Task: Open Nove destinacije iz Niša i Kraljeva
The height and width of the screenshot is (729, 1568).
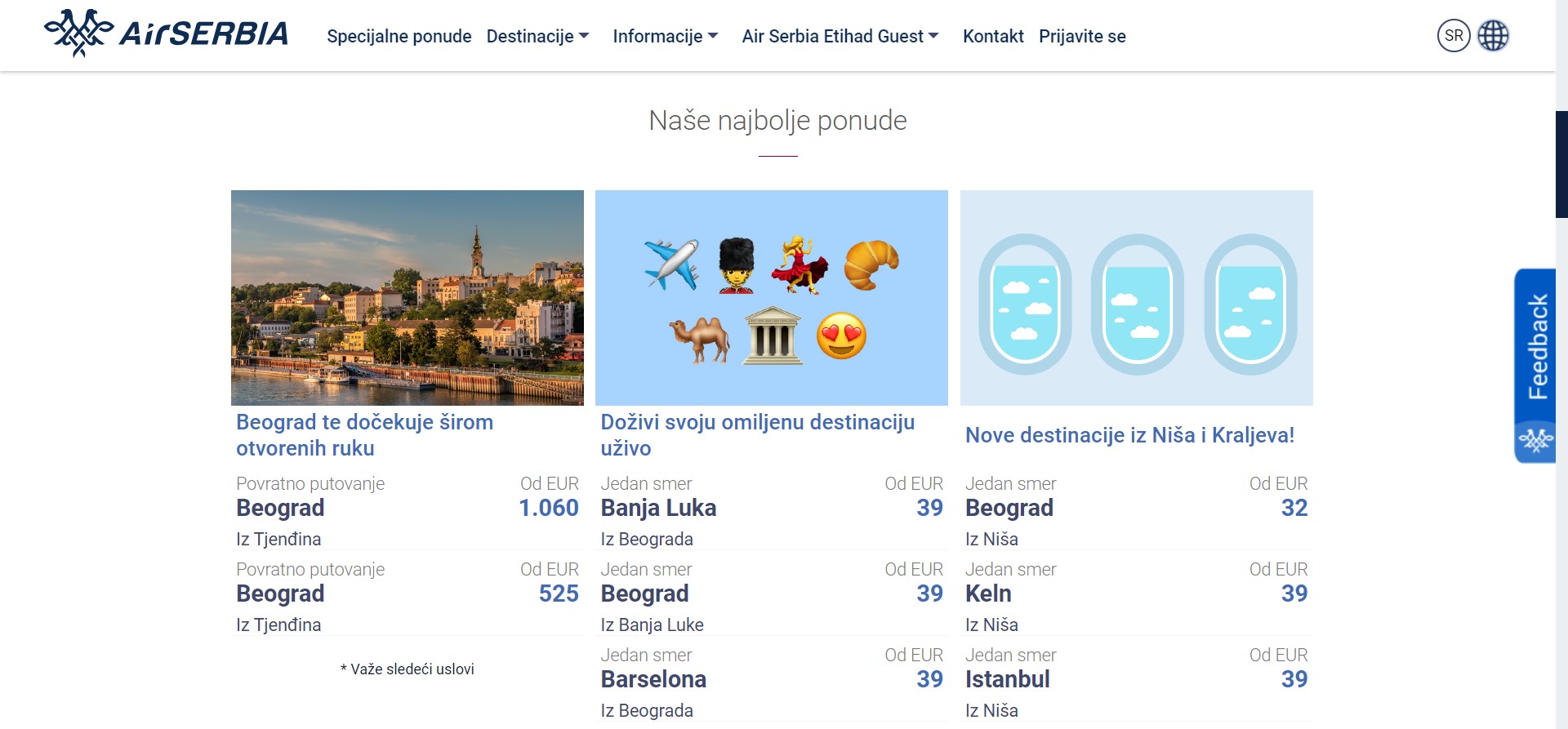Action: pos(1129,435)
